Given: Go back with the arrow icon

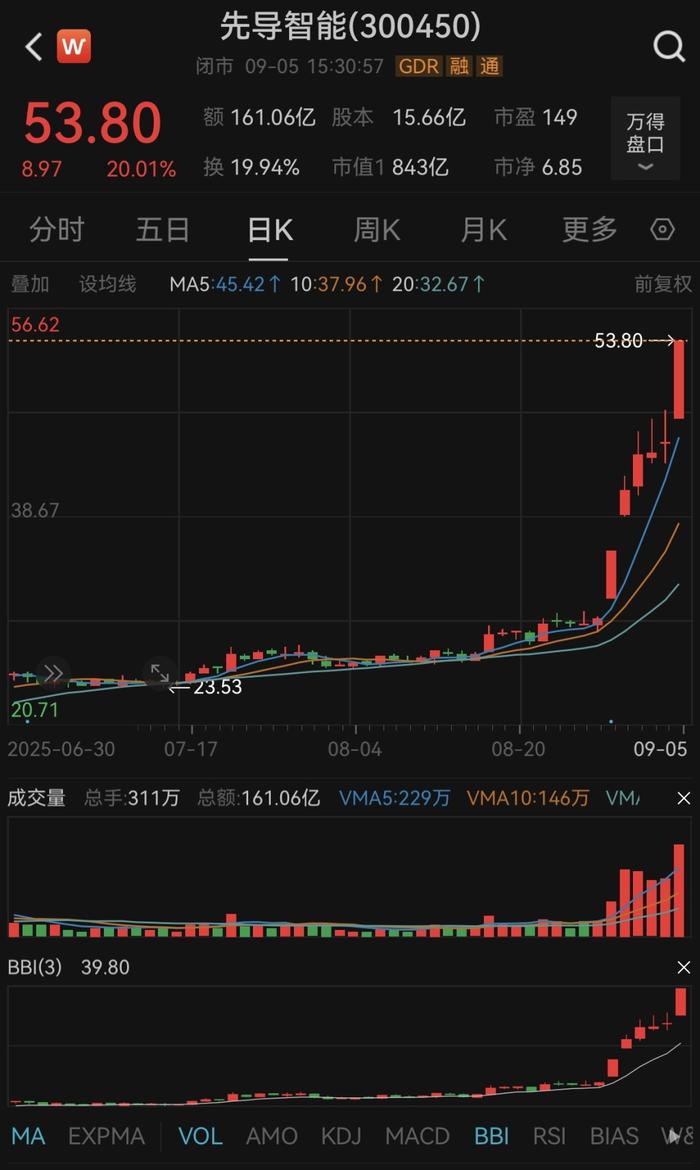Looking at the screenshot, I should 34,47.
